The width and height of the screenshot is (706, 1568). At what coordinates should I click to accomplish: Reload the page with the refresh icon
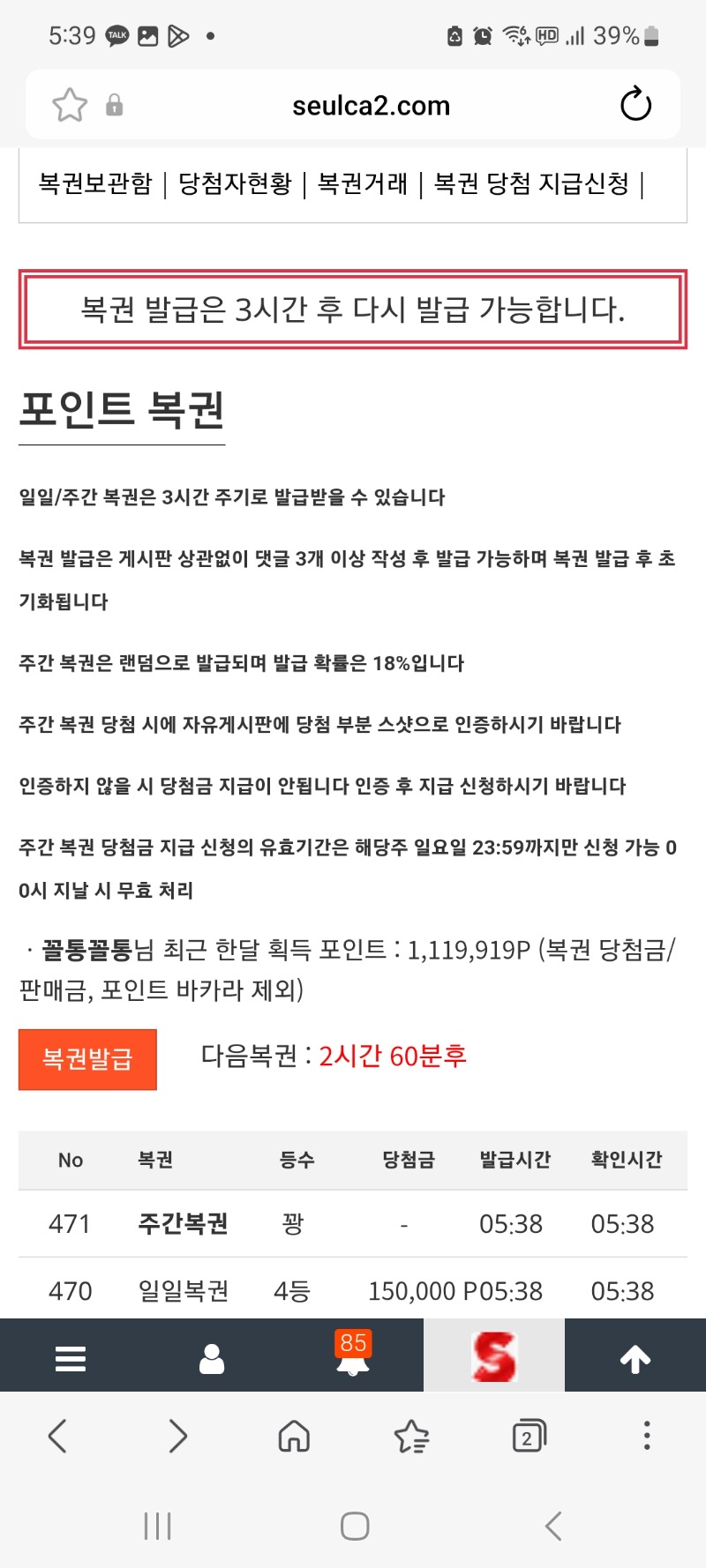(x=635, y=105)
